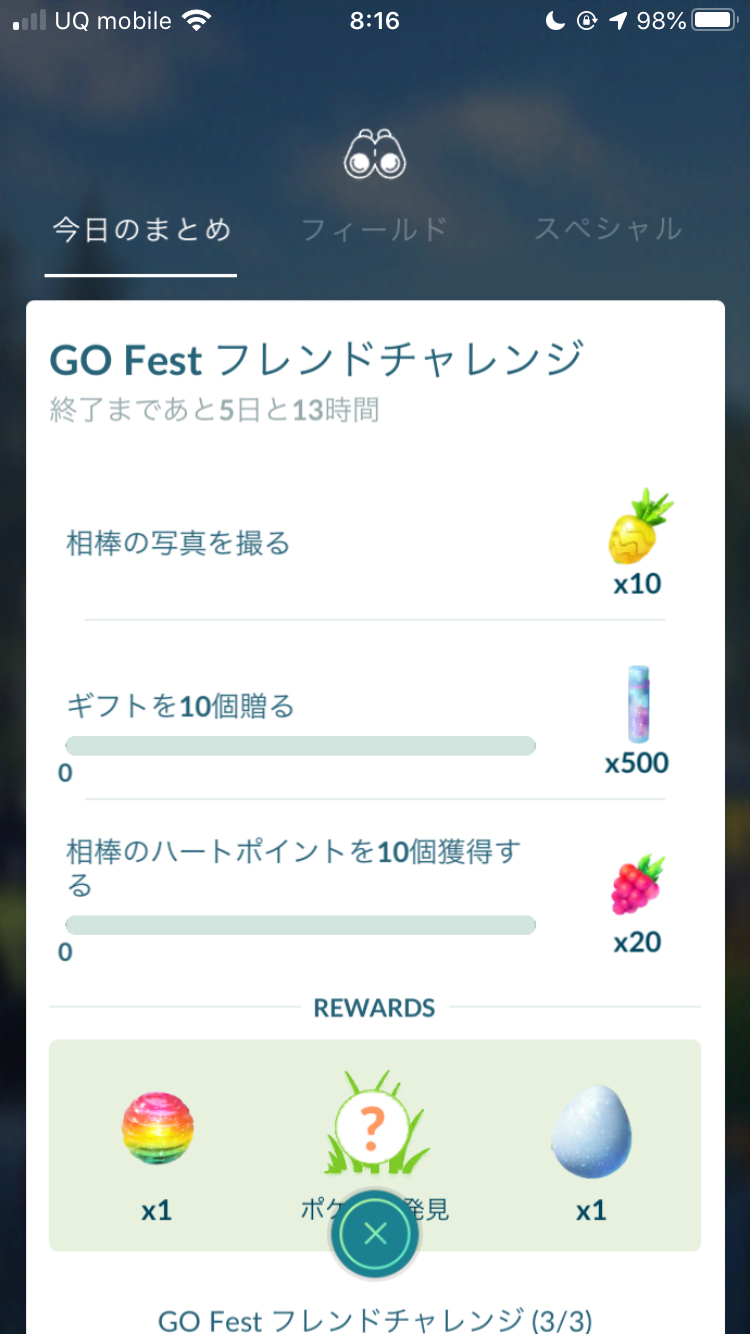Viewport: 750px width, 1334px height.
Task: Select the 今日のまとめ tab
Action: coord(141,229)
